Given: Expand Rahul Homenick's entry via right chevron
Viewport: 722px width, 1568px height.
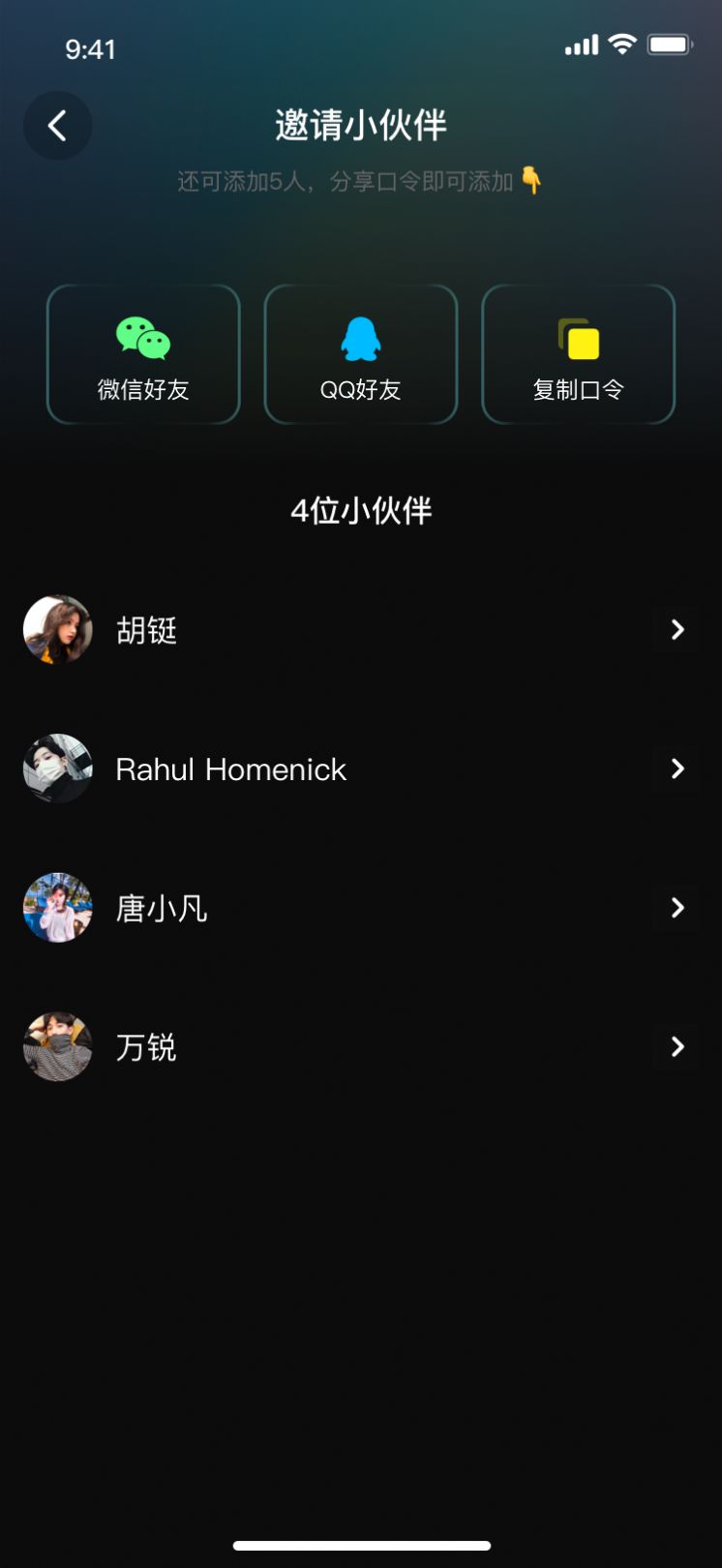Looking at the screenshot, I should [677, 769].
